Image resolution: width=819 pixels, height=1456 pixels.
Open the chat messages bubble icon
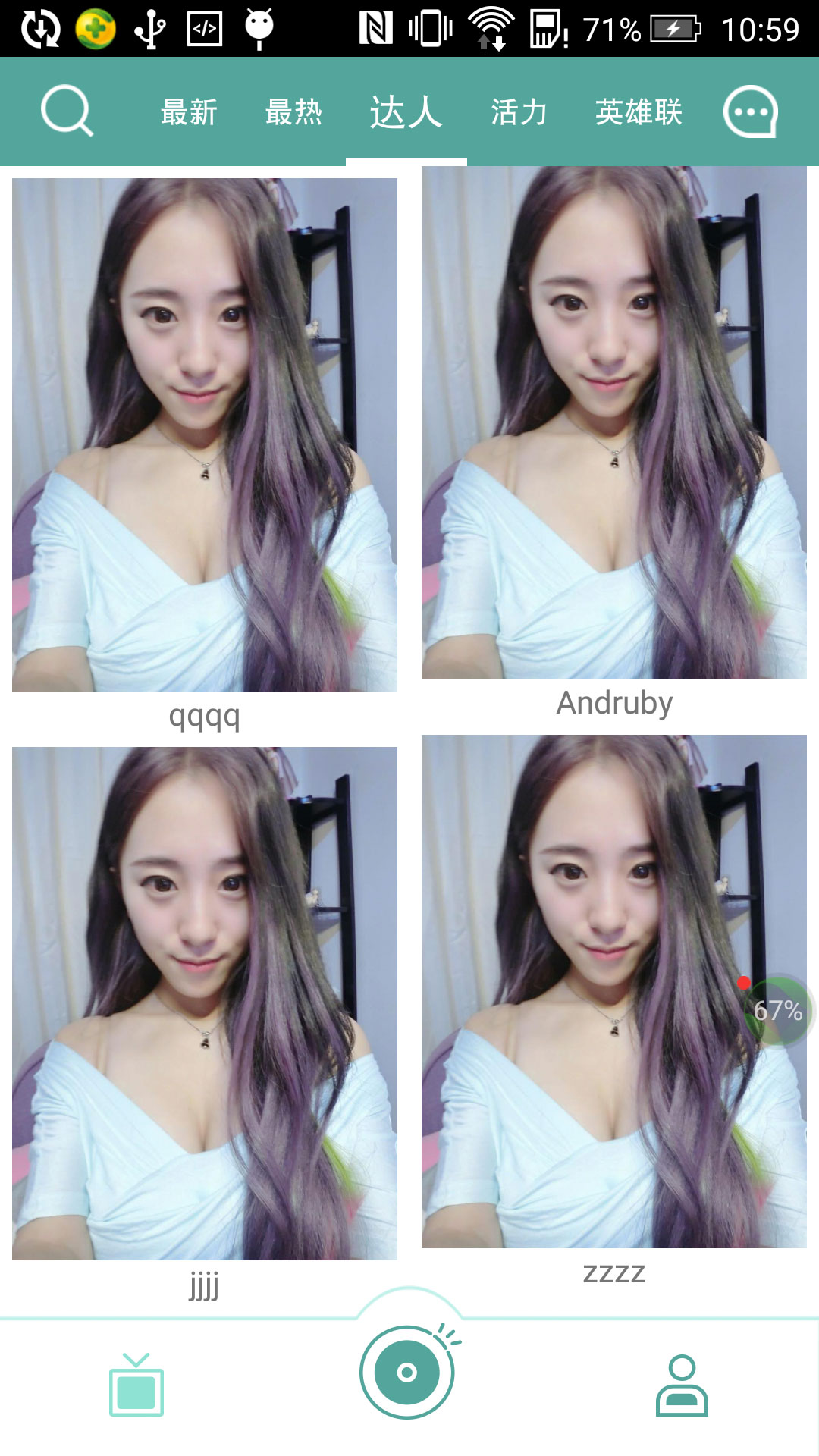click(750, 111)
